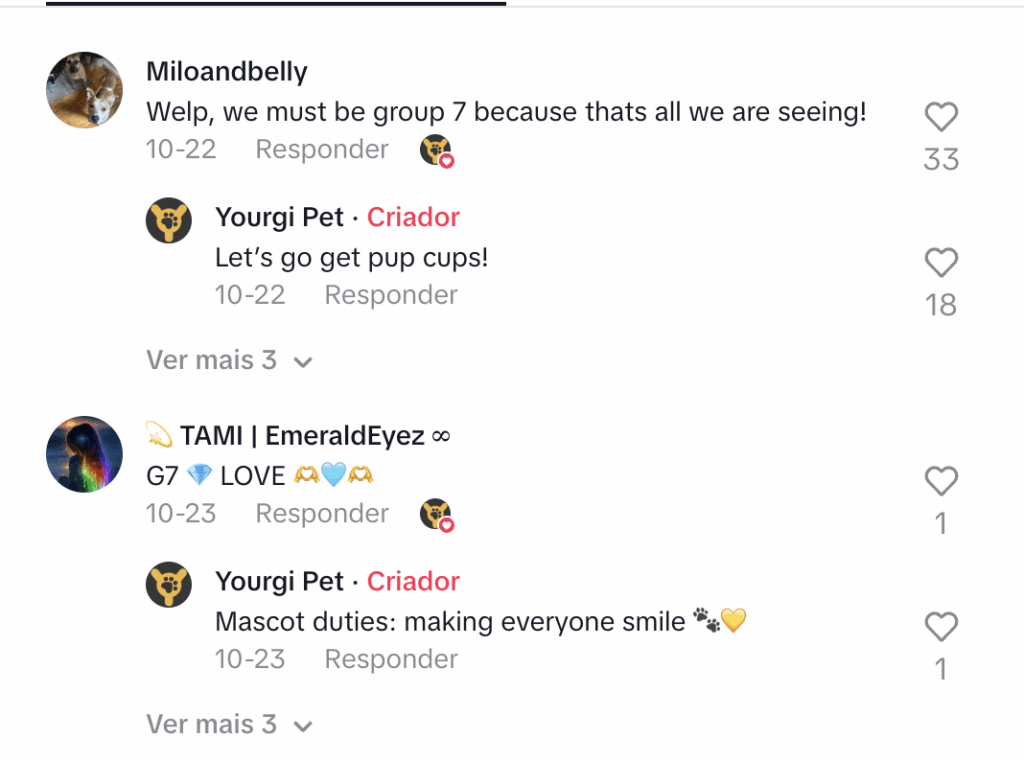Like TAMI | EmeraldEyez's comment
Screen dimensions: 1024x761
tap(941, 482)
